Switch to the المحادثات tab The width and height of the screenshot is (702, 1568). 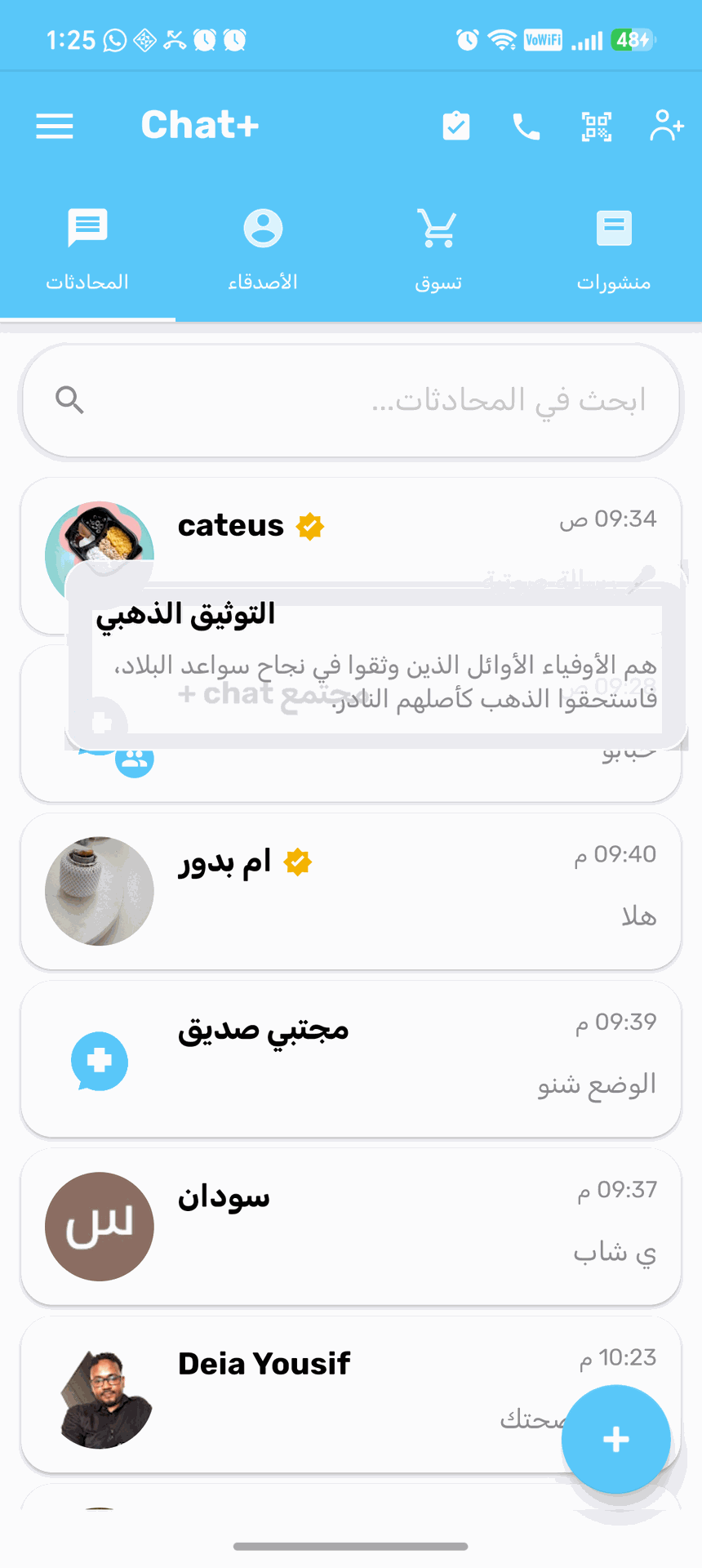87,250
